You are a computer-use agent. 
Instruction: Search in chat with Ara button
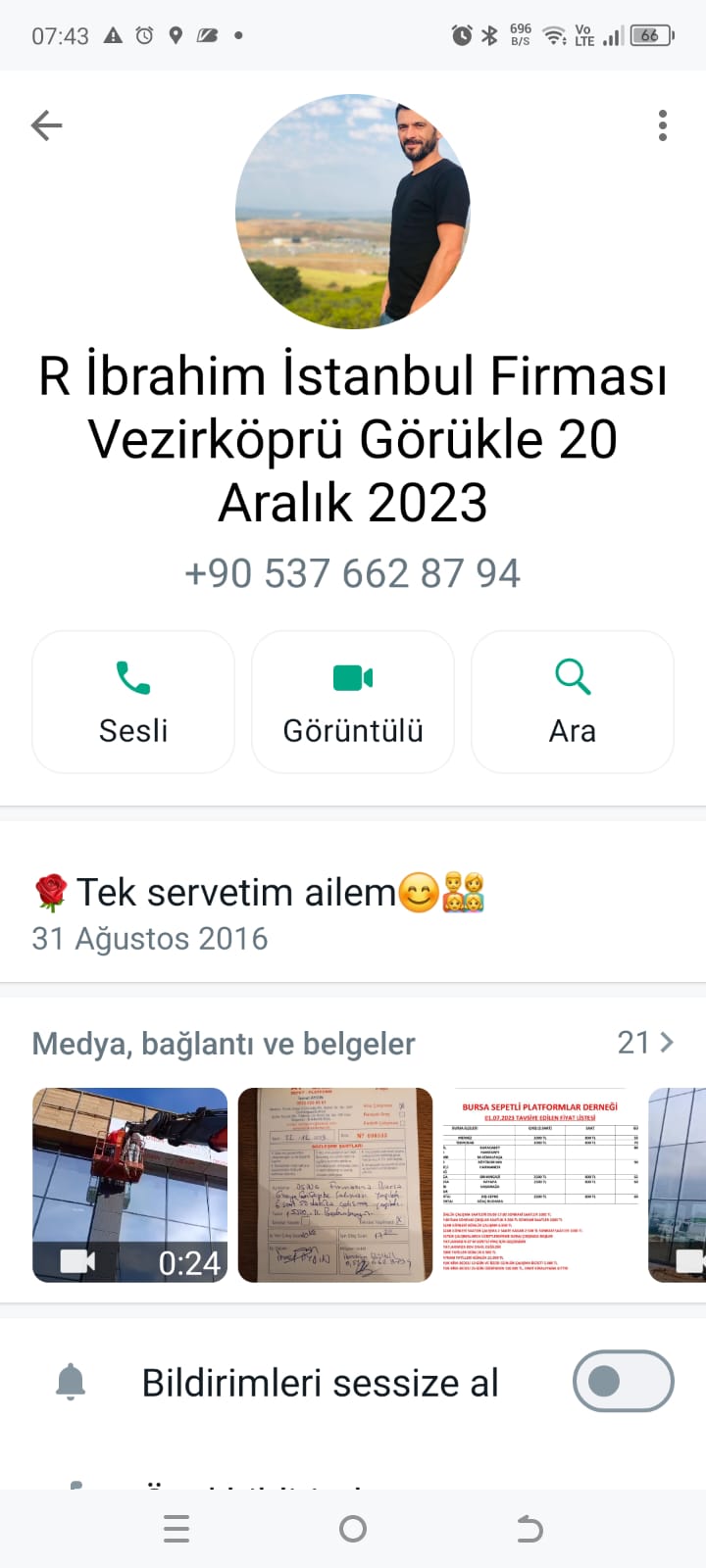coord(573,702)
